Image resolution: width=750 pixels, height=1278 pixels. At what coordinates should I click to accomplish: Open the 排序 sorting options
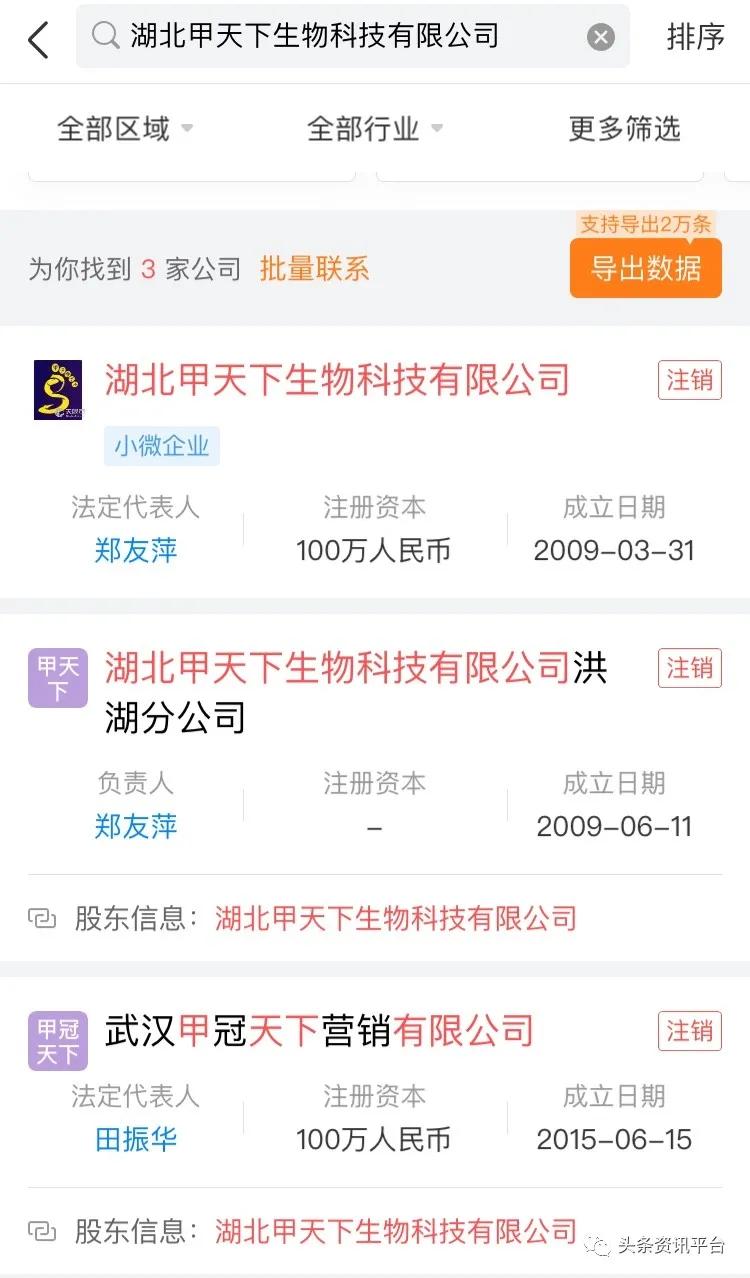point(695,37)
